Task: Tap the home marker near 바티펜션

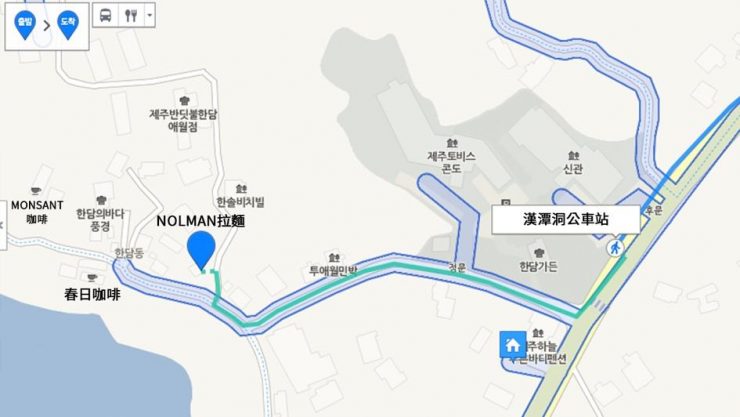Action: tap(513, 344)
